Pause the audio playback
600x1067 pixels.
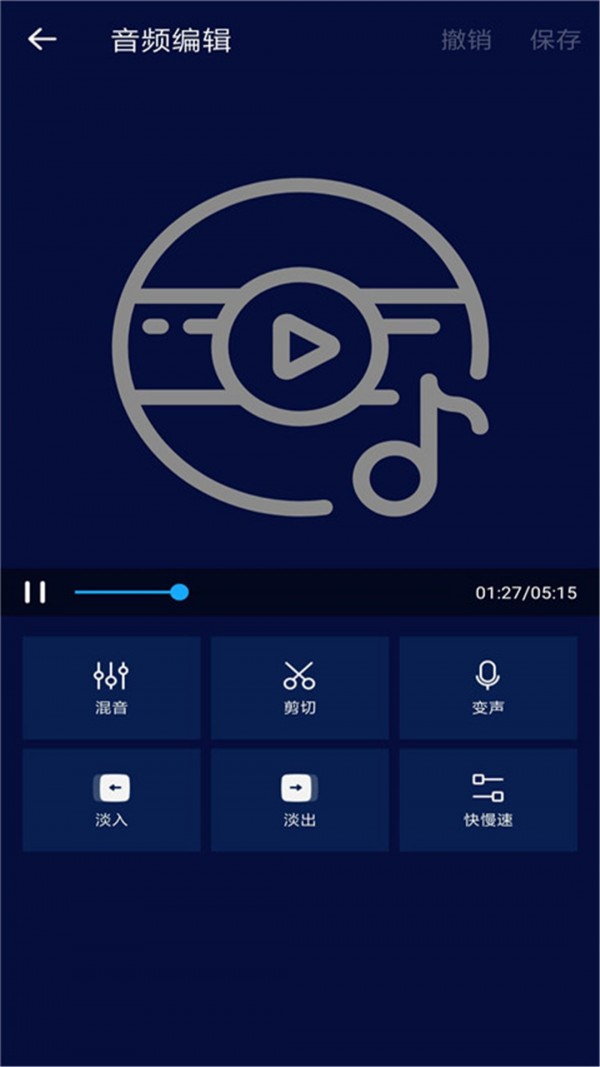[35, 592]
